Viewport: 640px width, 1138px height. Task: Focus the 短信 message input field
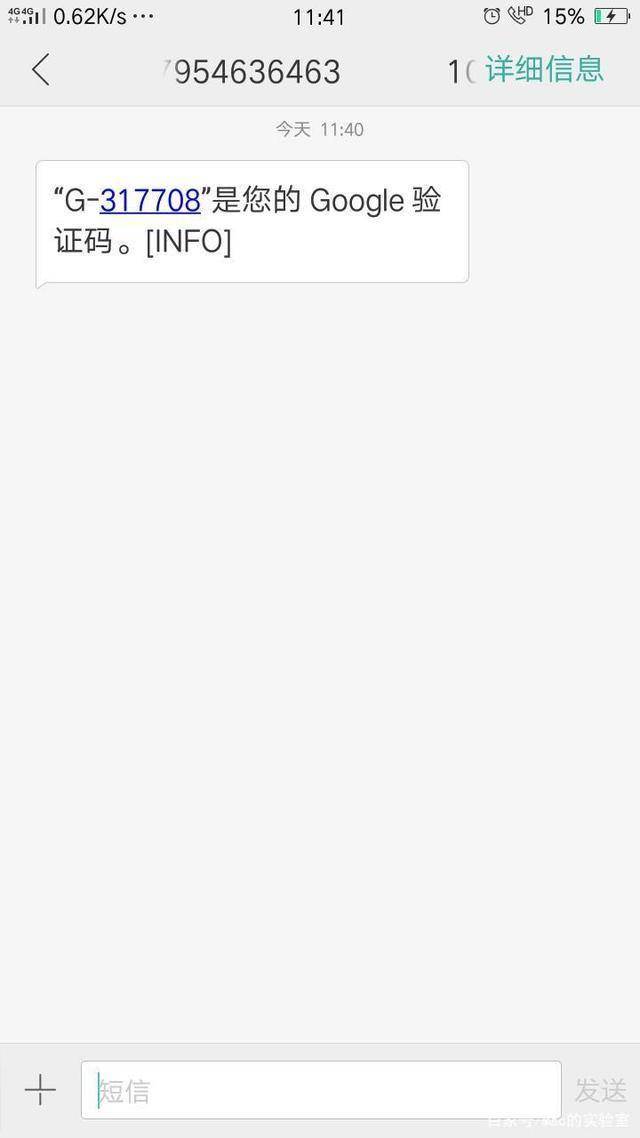click(x=320, y=1090)
